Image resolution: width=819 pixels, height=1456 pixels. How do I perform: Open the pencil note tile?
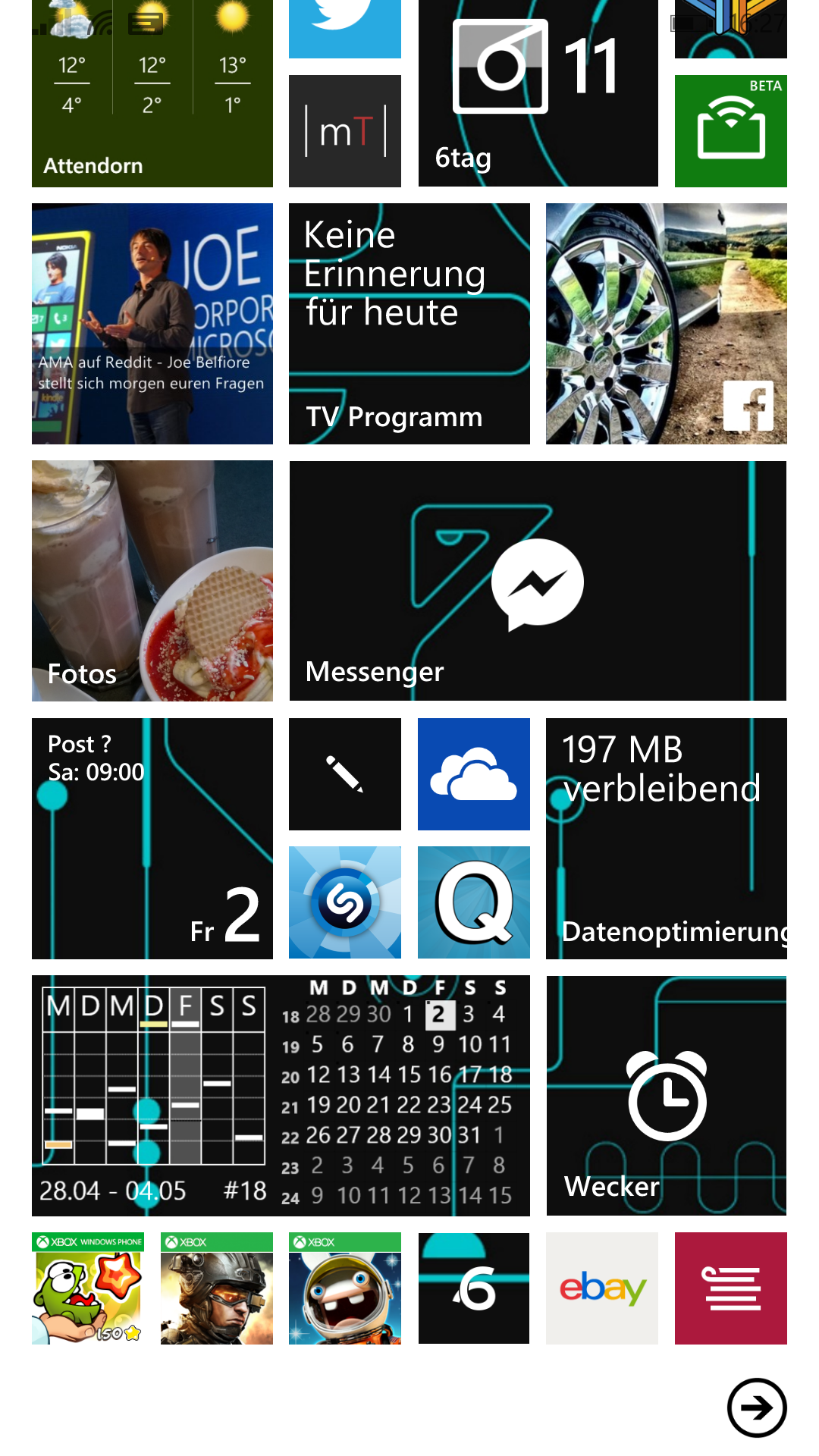(345, 774)
